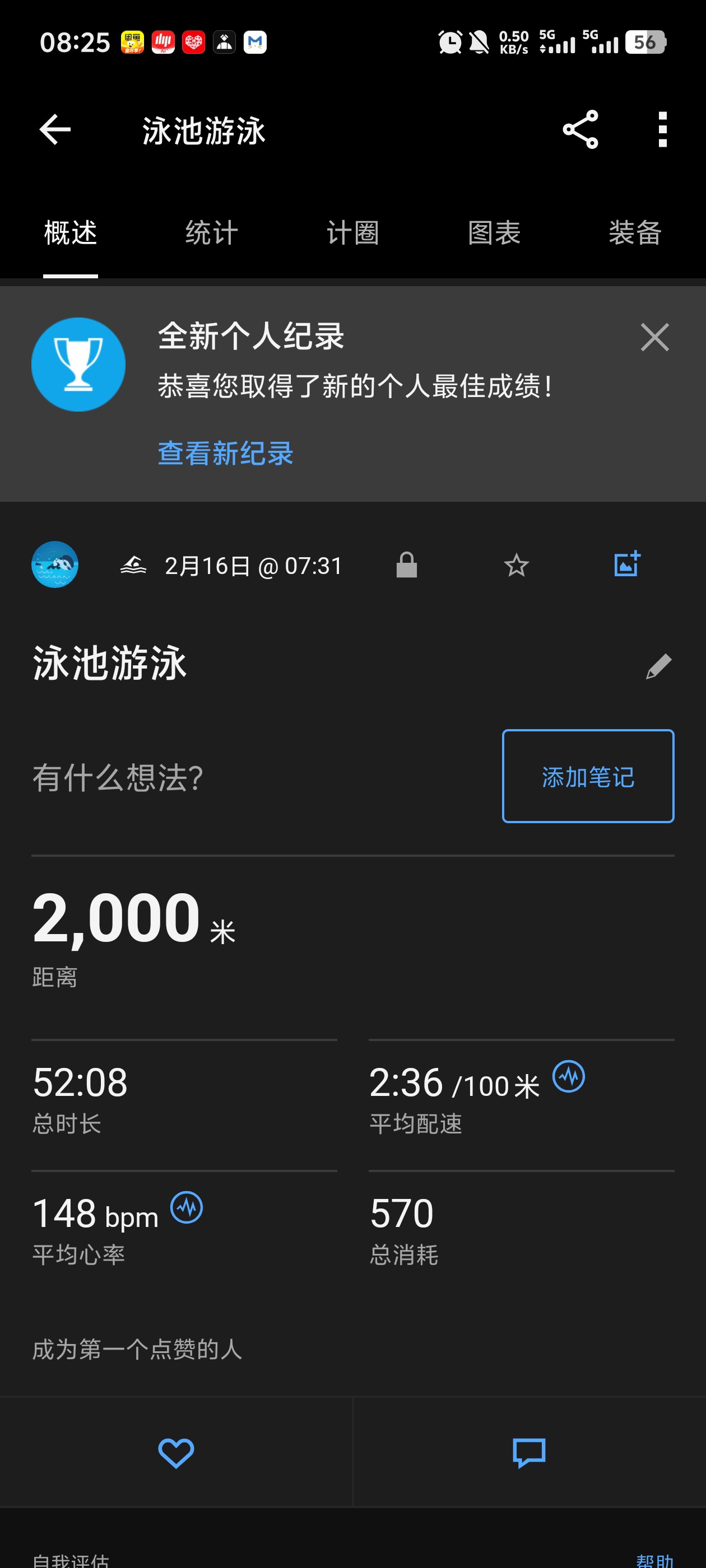Switch to the 计圈 tab

coord(352,233)
